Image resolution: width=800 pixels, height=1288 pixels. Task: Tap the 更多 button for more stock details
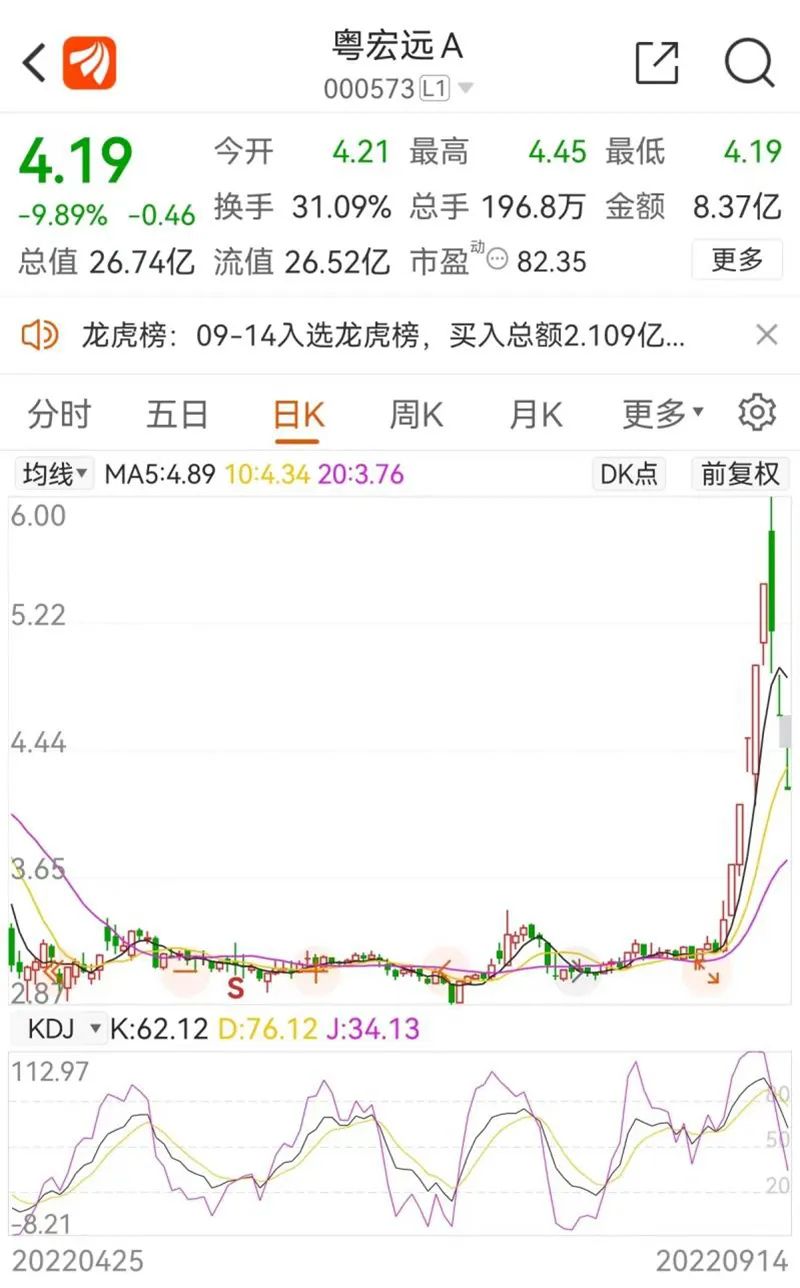(x=737, y=259)
